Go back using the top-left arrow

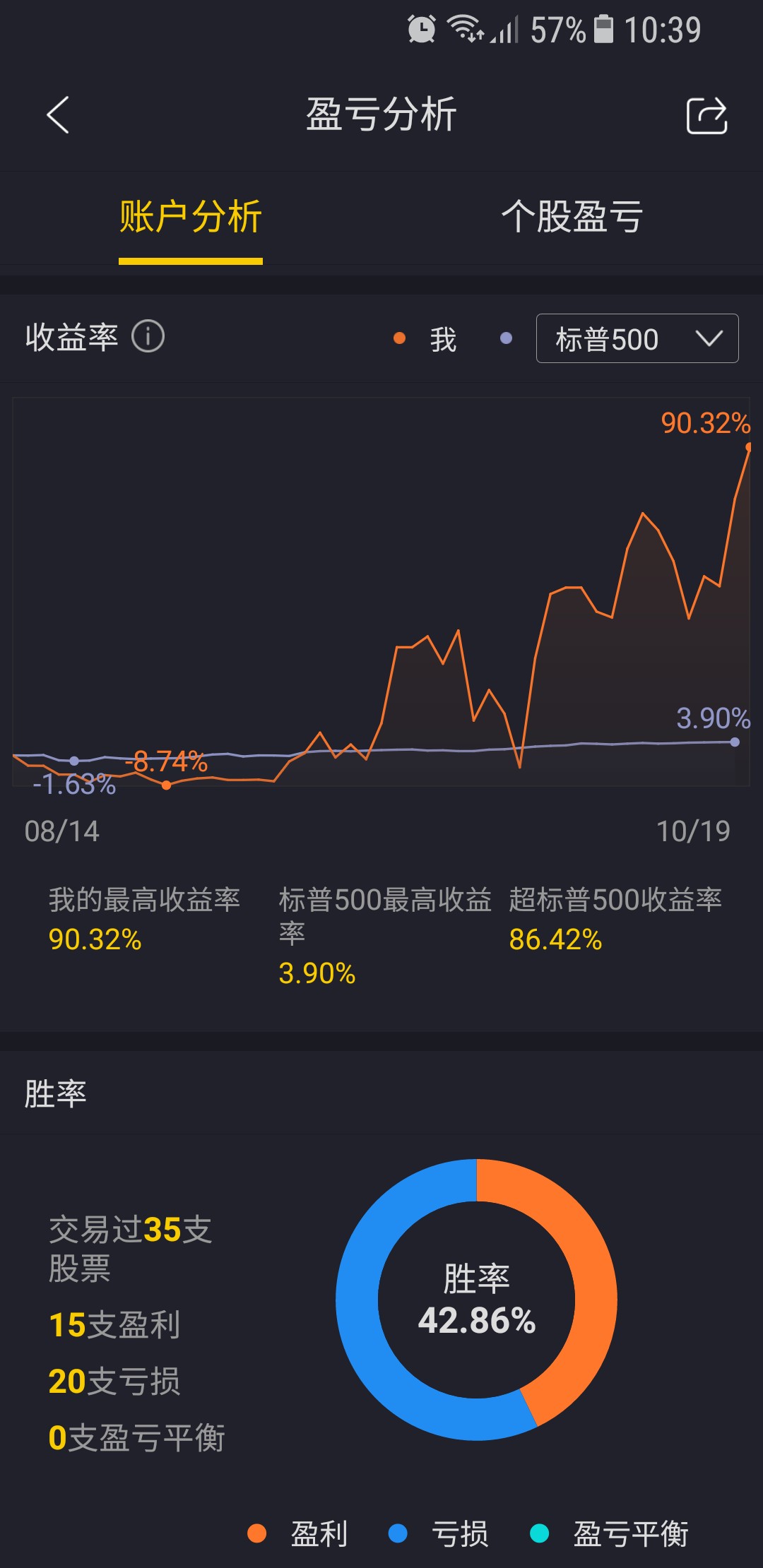[58, 115]
